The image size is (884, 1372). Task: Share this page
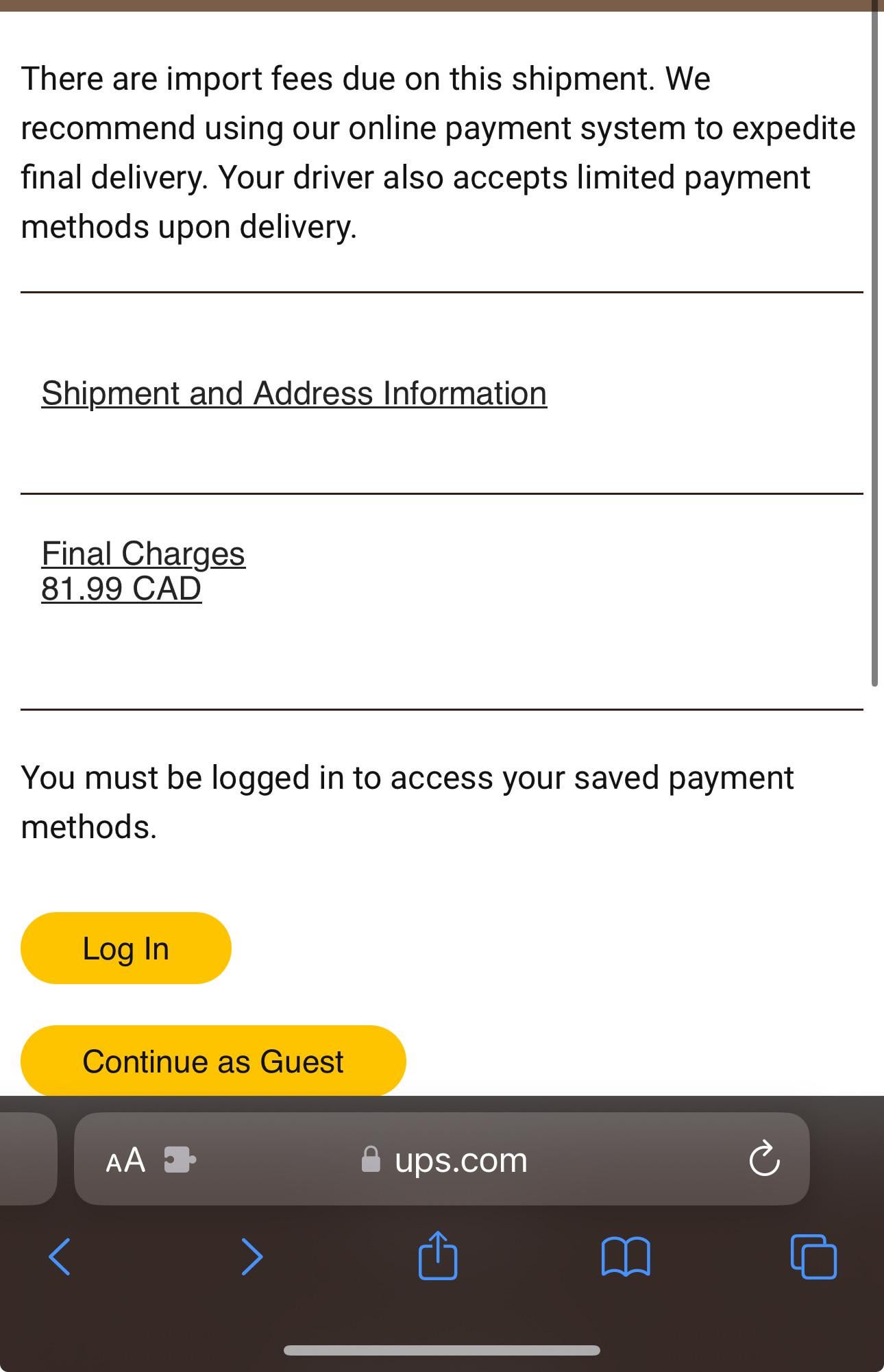pos(438,1255)
